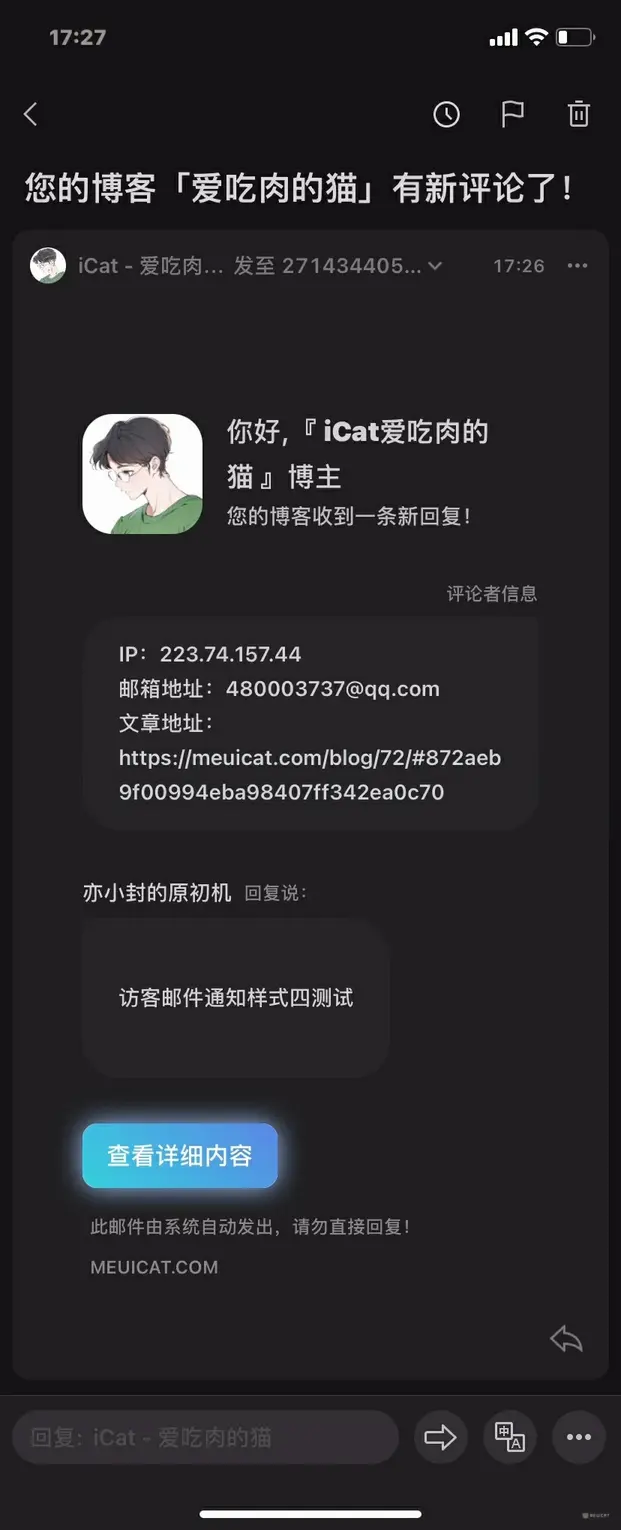Image resolution: width=621 pixels, height=1530 pixels.
Task: Tap the reply arrow in the message card
Action: 566,1339
